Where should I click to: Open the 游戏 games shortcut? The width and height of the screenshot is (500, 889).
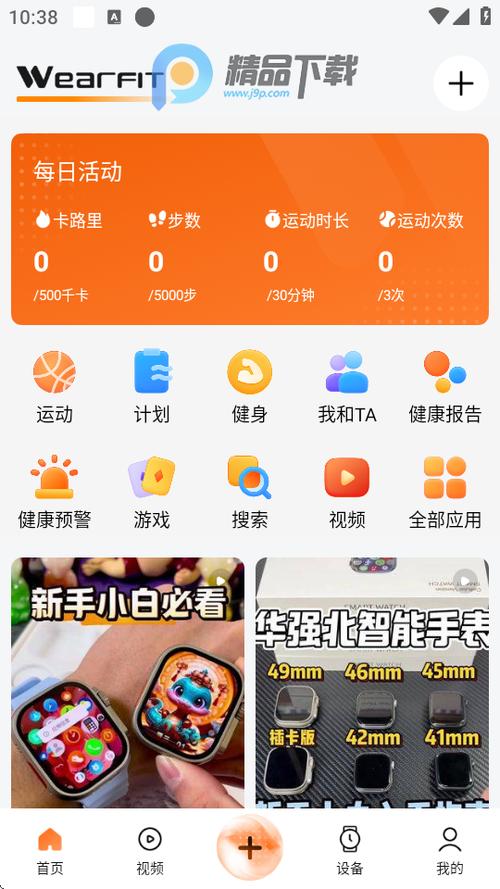152,492
